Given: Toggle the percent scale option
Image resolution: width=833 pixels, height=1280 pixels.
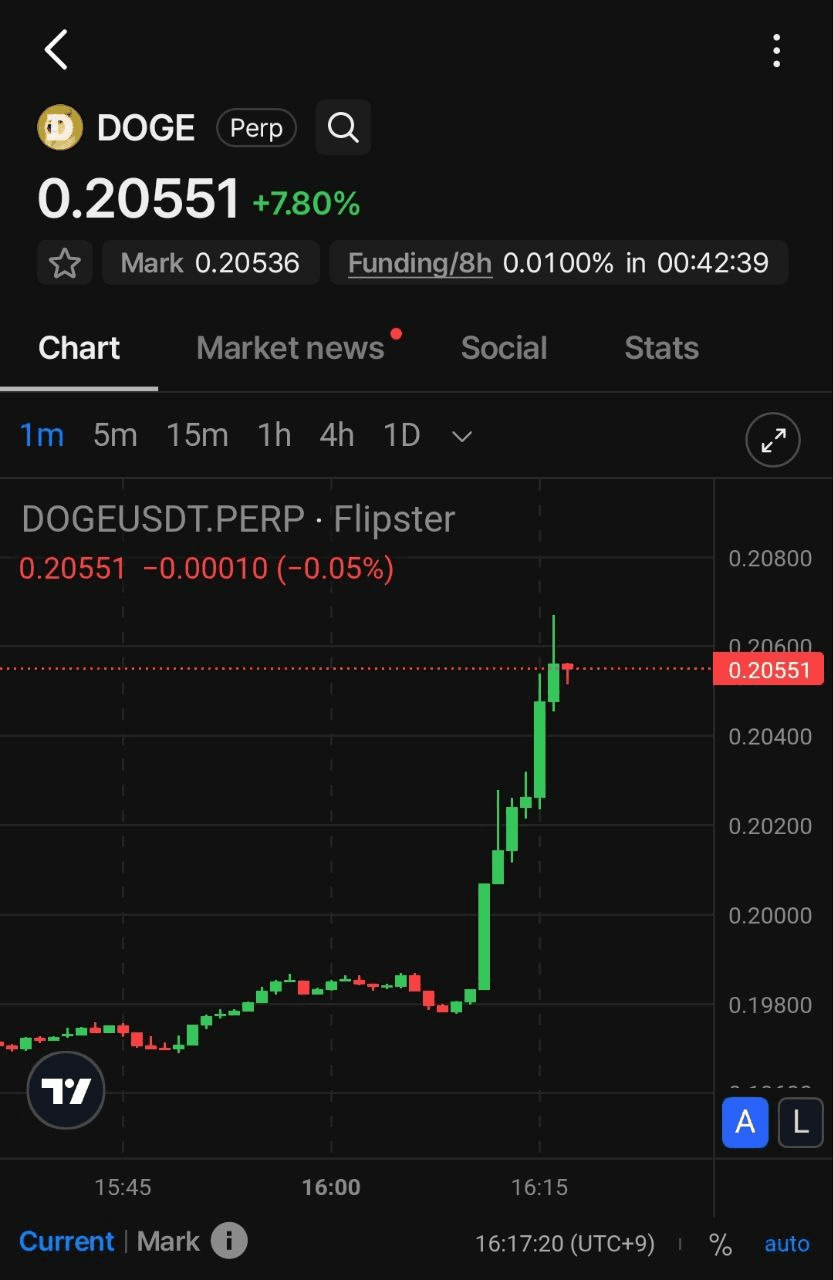Looking at the screenshot, I should [x=720, y=1245].
